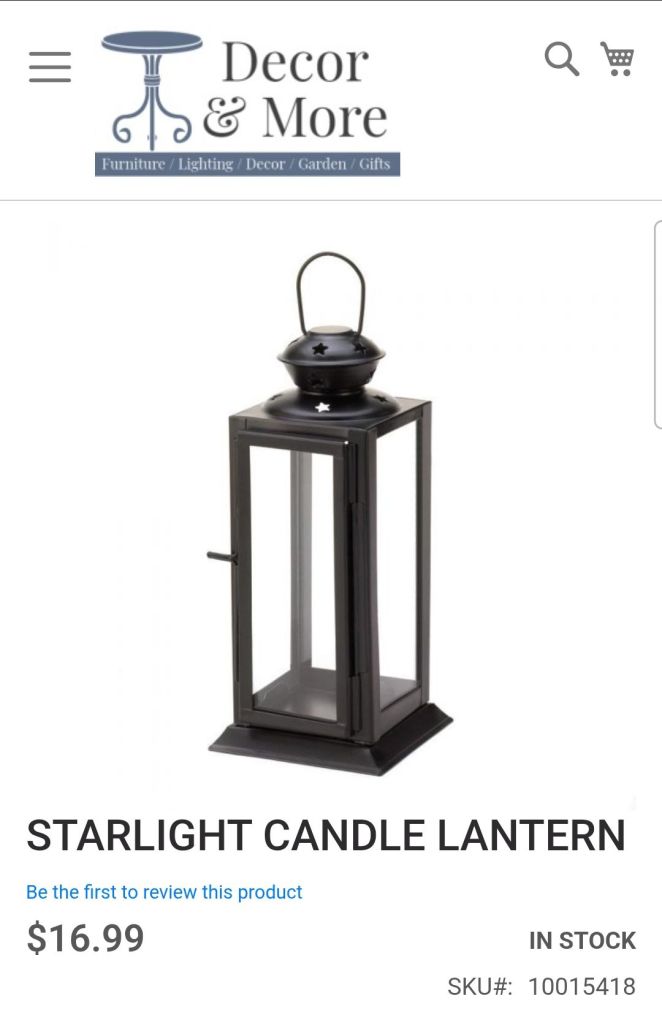The height and width of the screenshot is (1023, 662).
Task: Open the hamburger navigation menu
Action: point(50,66)
